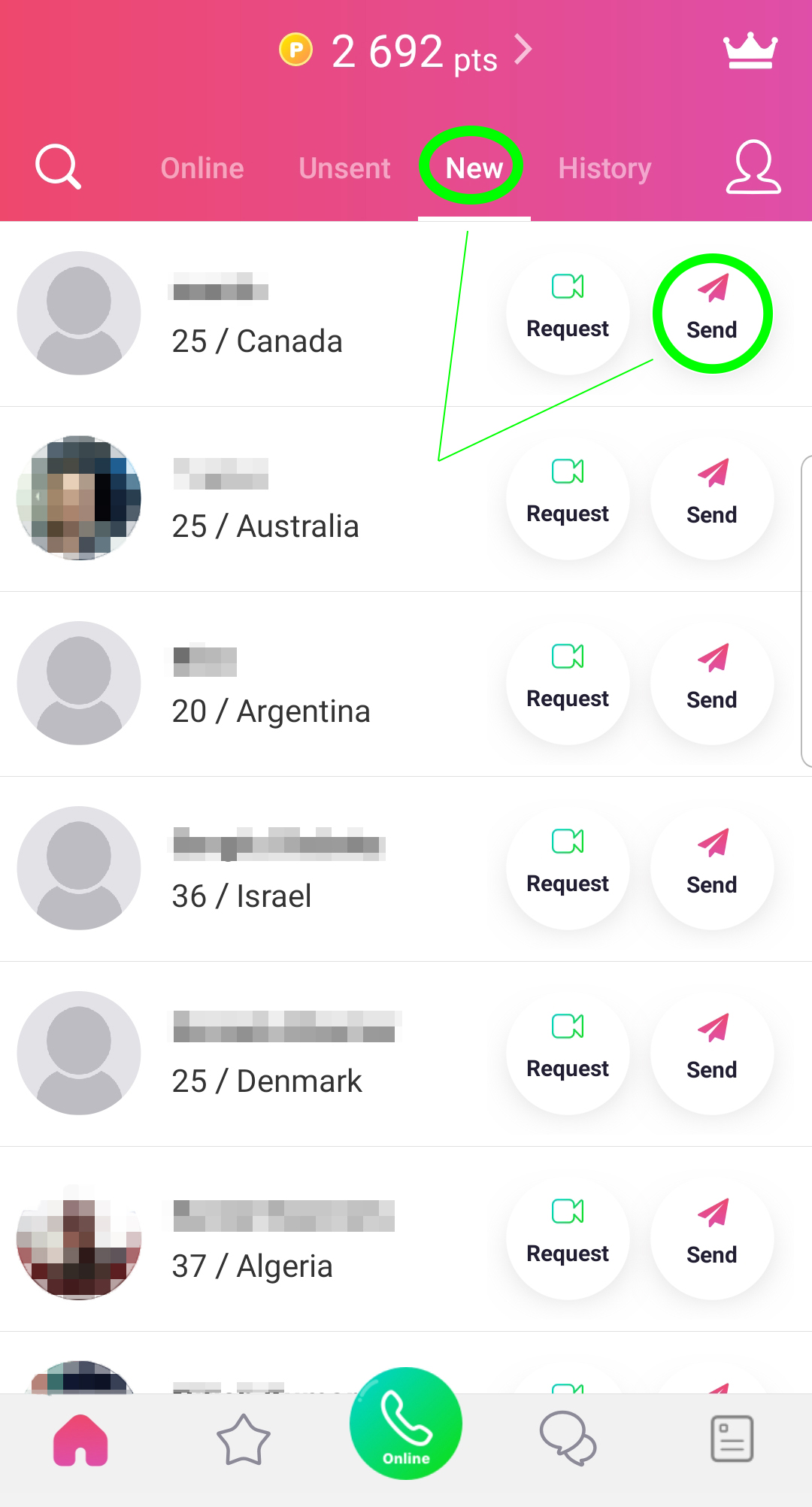This screenshot has height=1507, width=812.
Task: Request video call with Canada user
Action: [x=568, y=313]
